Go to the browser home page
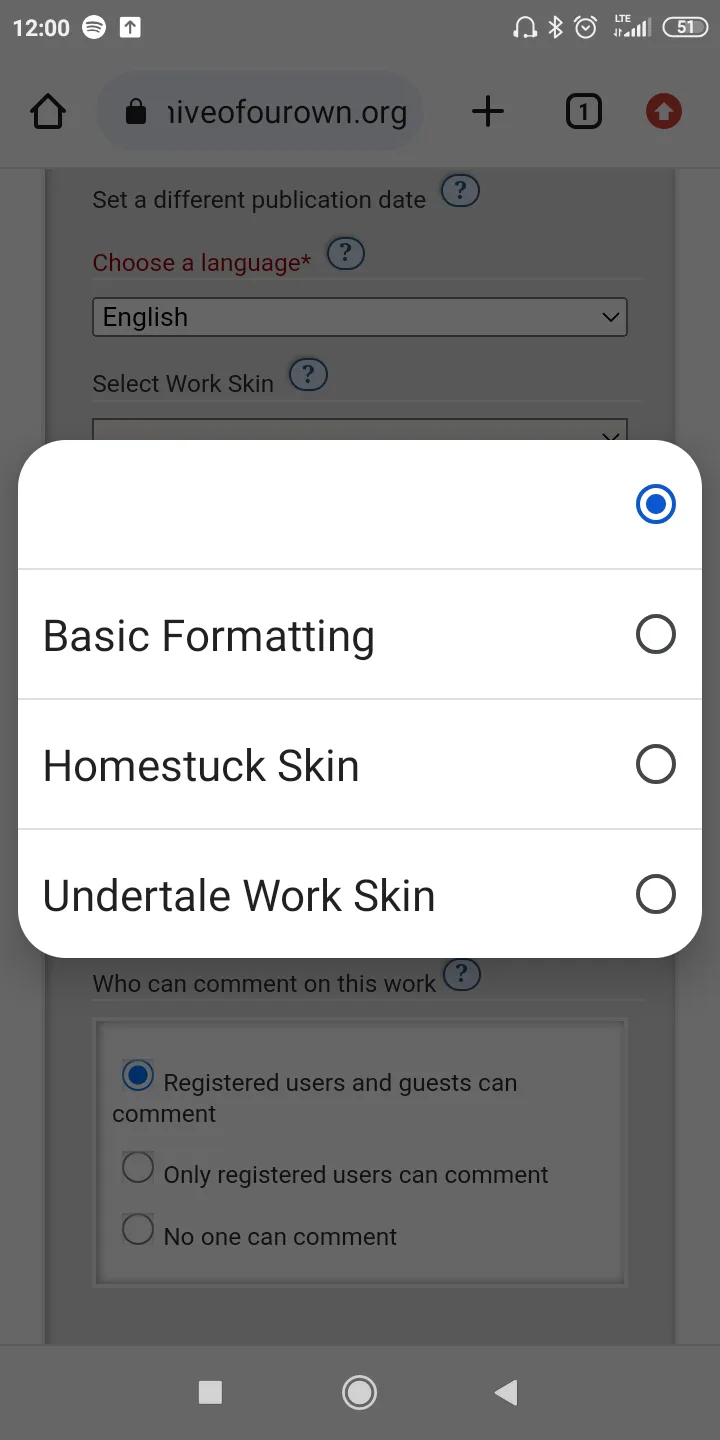This screenshot has width=720, height=1440. pos(48,111)
